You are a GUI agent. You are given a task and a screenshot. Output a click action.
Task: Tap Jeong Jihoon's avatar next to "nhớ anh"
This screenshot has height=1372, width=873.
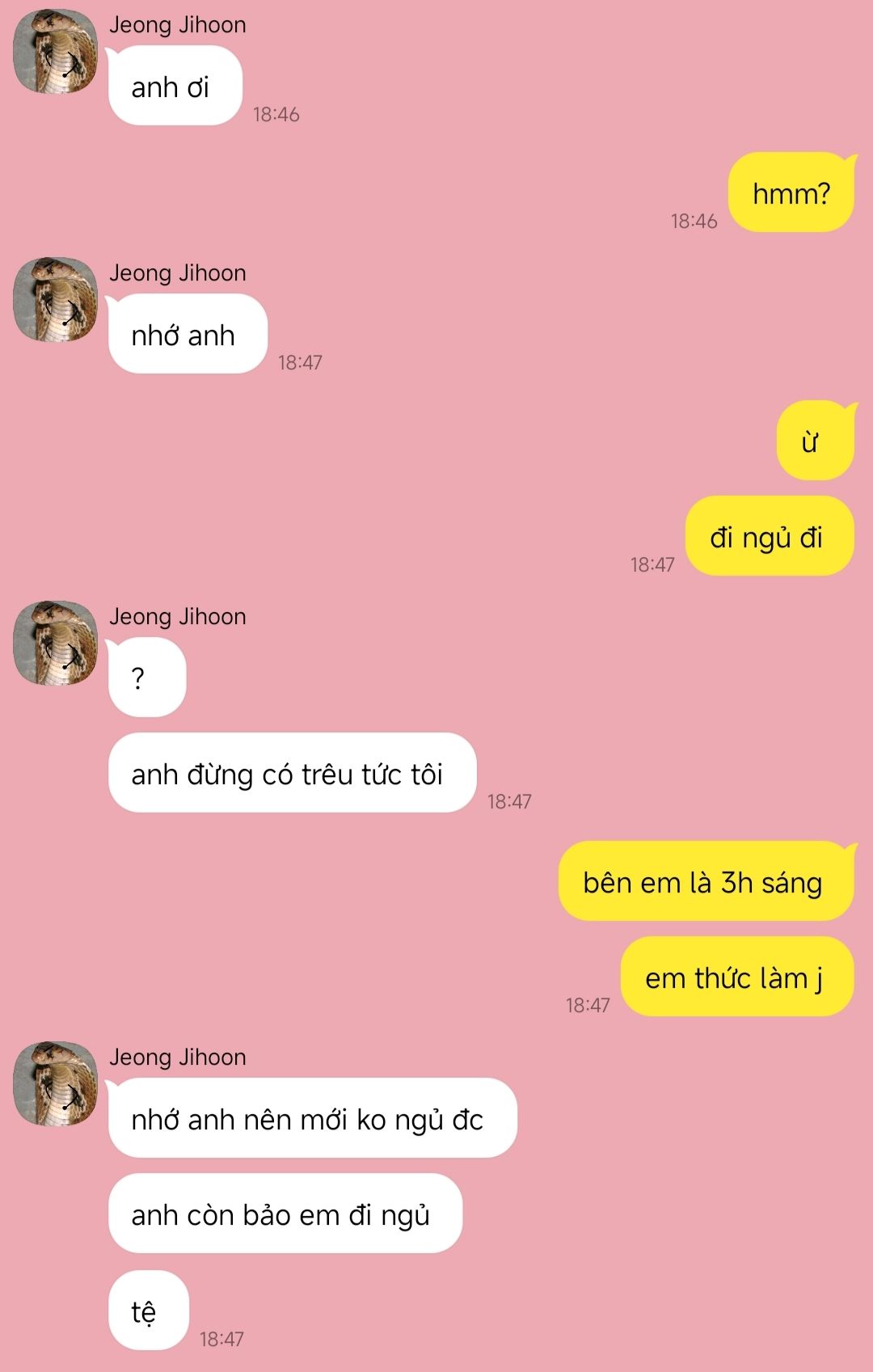point(55,300)
